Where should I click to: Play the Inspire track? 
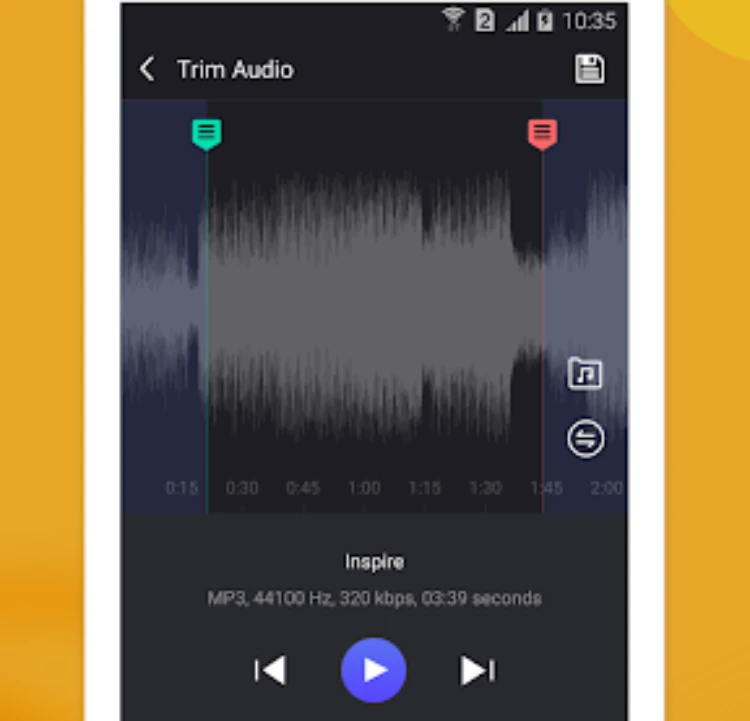point(373,669)
